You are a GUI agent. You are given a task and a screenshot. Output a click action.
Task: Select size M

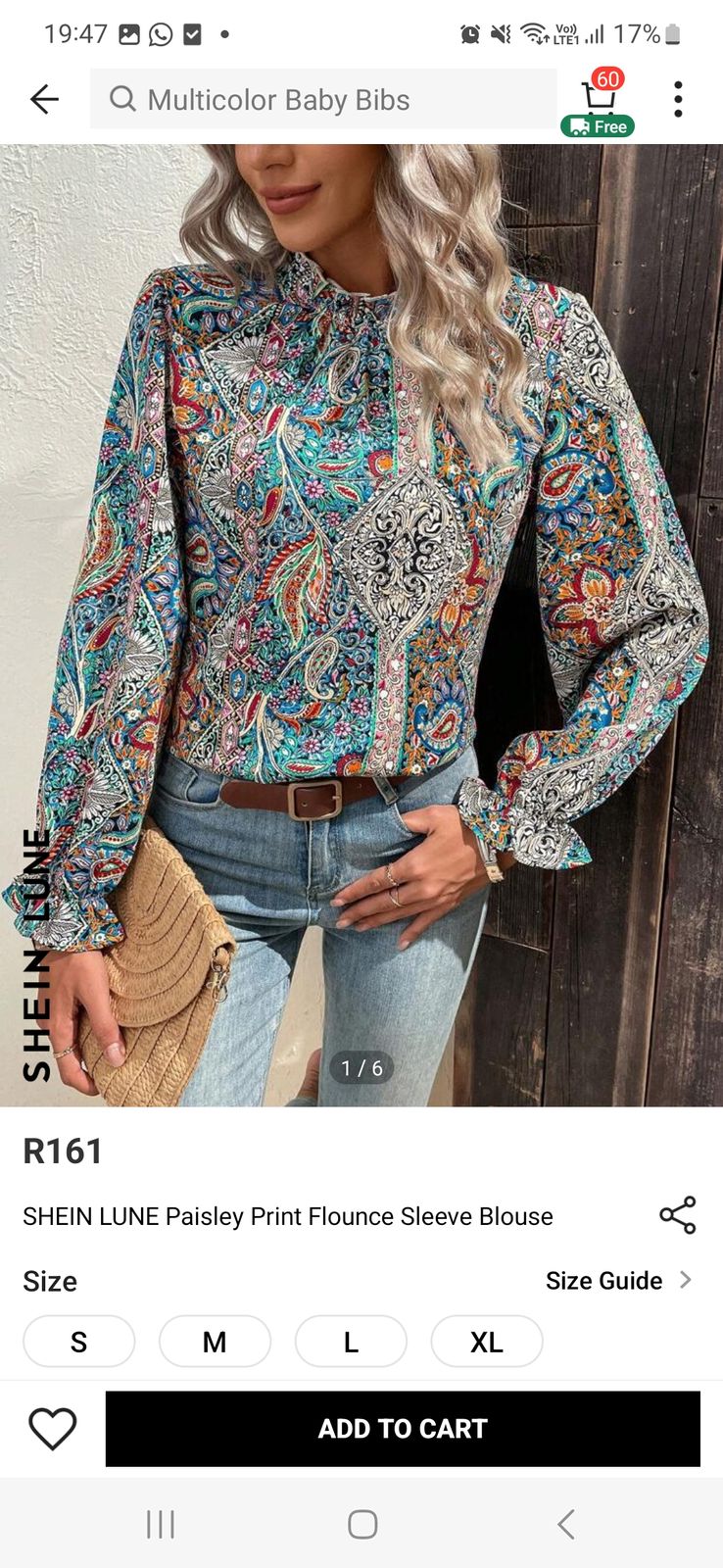pos(215,1341)
